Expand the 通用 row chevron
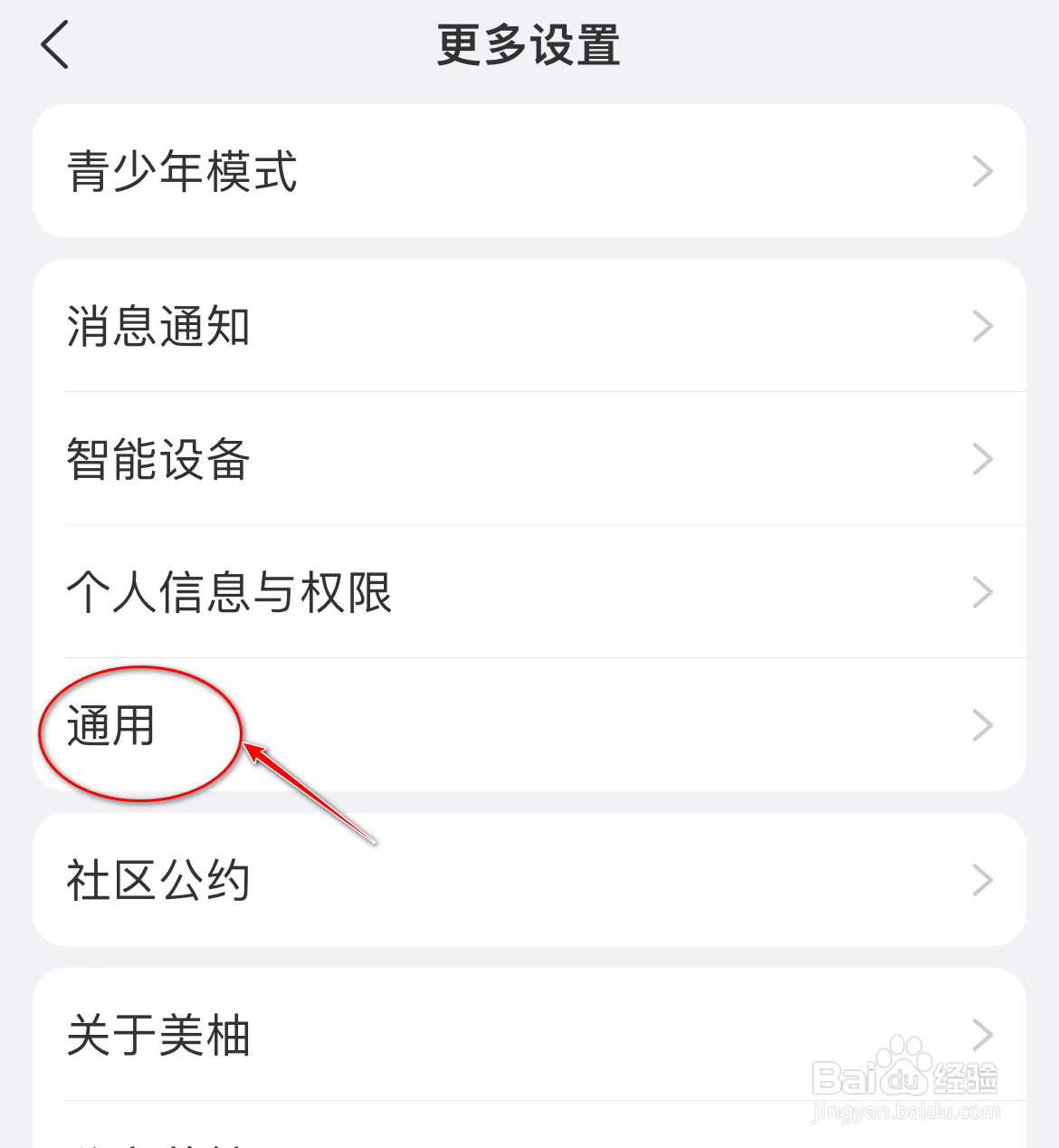Image resolution: width=1059 pixels, height=1148 pixels. click(983, 724)
